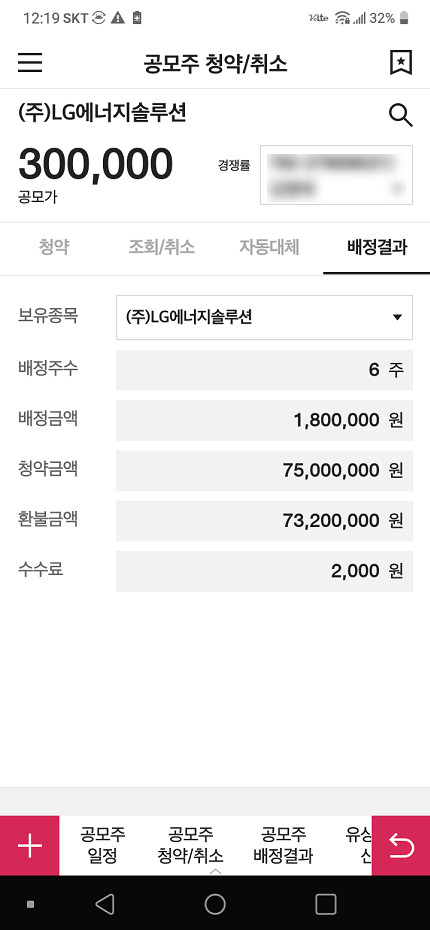Open the 경쟁률 selector box
The image size is (430, 930).
(x=336, y=175)
